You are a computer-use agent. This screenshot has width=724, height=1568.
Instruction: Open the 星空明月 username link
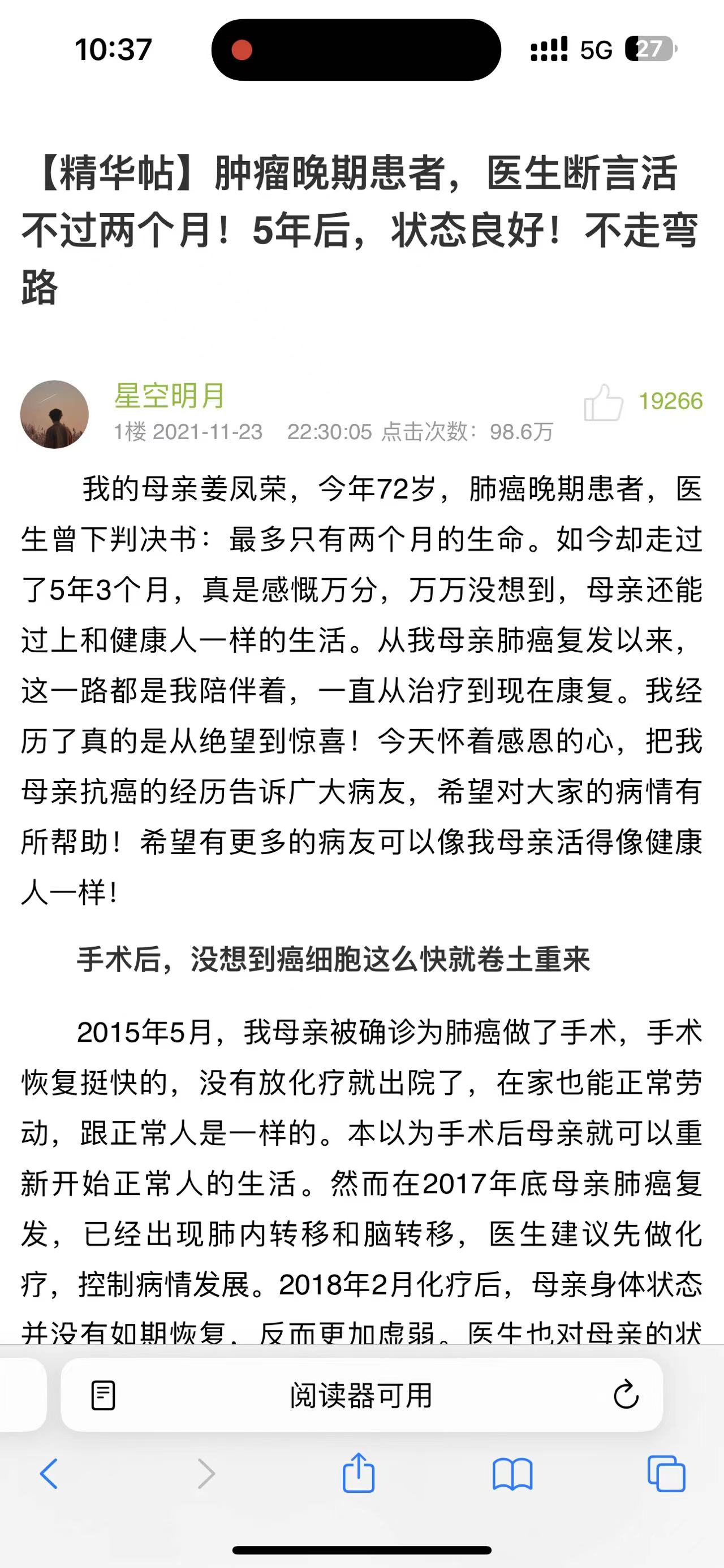coord(169,396)
